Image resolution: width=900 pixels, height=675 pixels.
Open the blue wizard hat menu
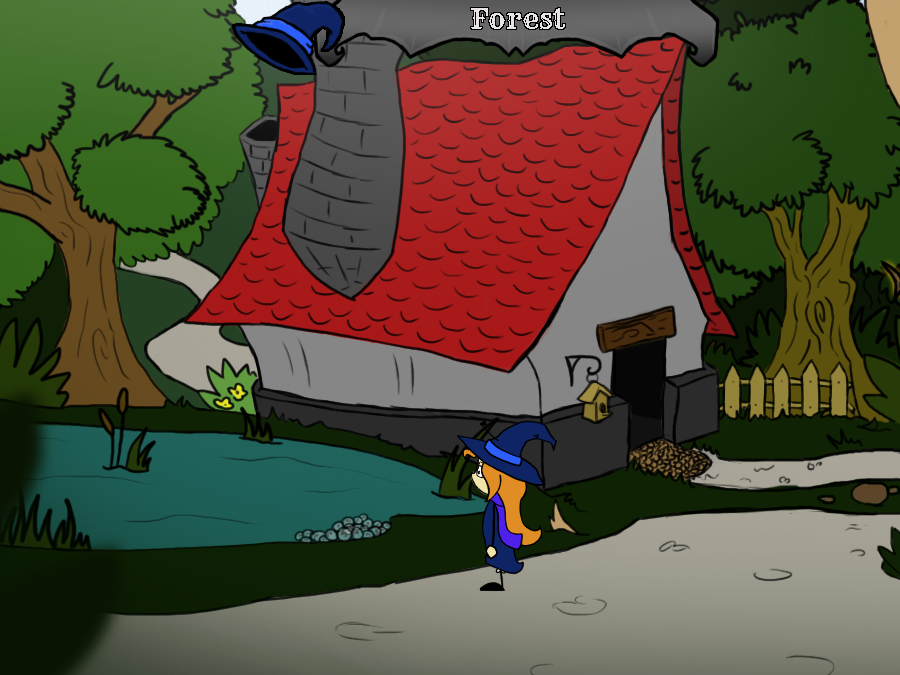coord(287,38)
